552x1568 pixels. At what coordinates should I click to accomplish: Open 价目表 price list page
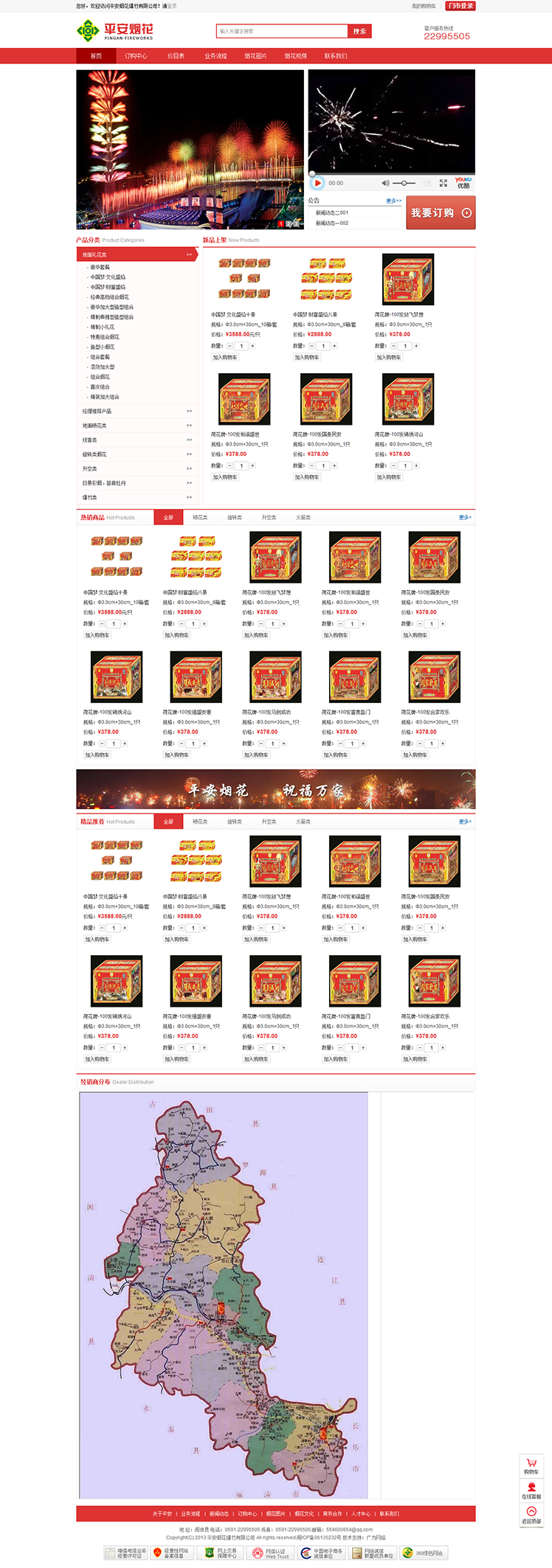176,56
